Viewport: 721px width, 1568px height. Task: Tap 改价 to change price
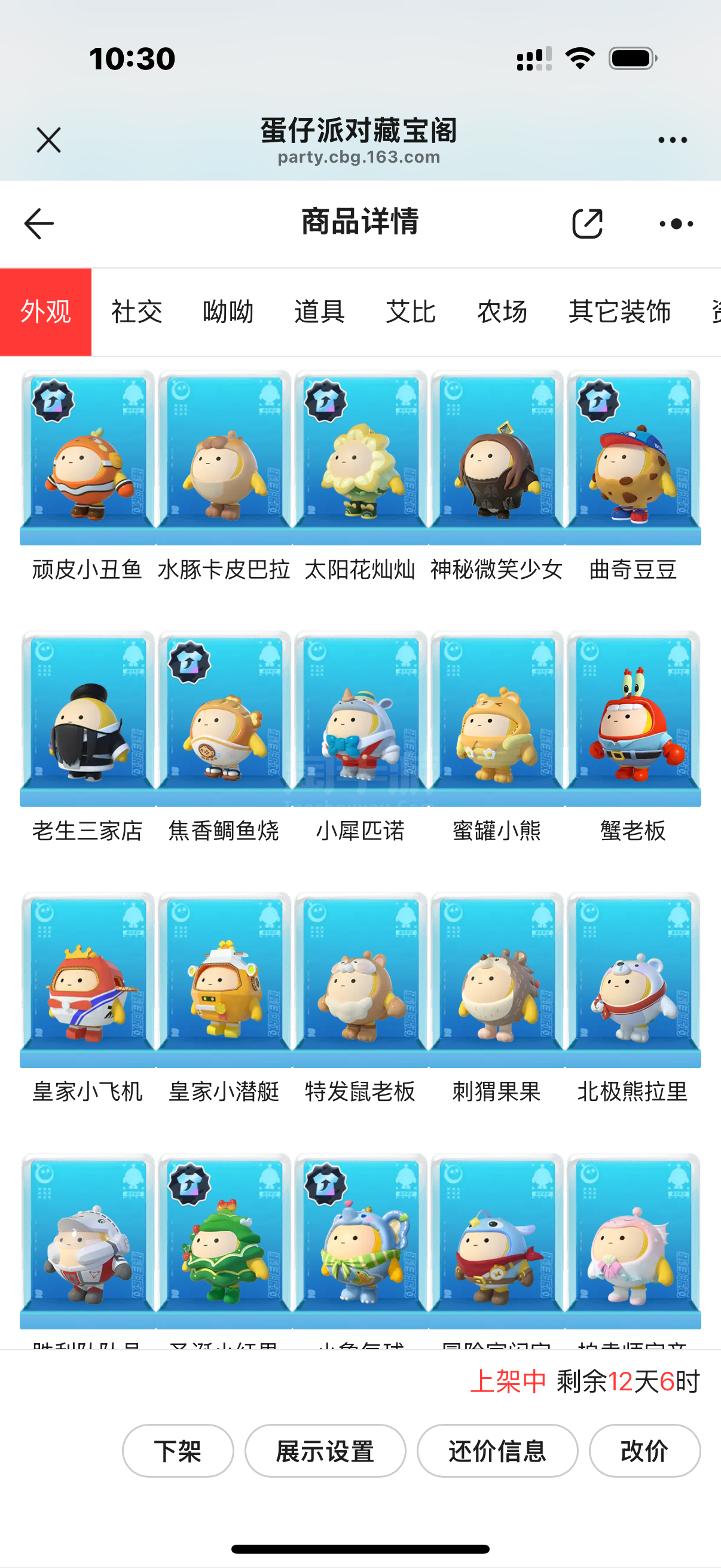click(644, 1451)
